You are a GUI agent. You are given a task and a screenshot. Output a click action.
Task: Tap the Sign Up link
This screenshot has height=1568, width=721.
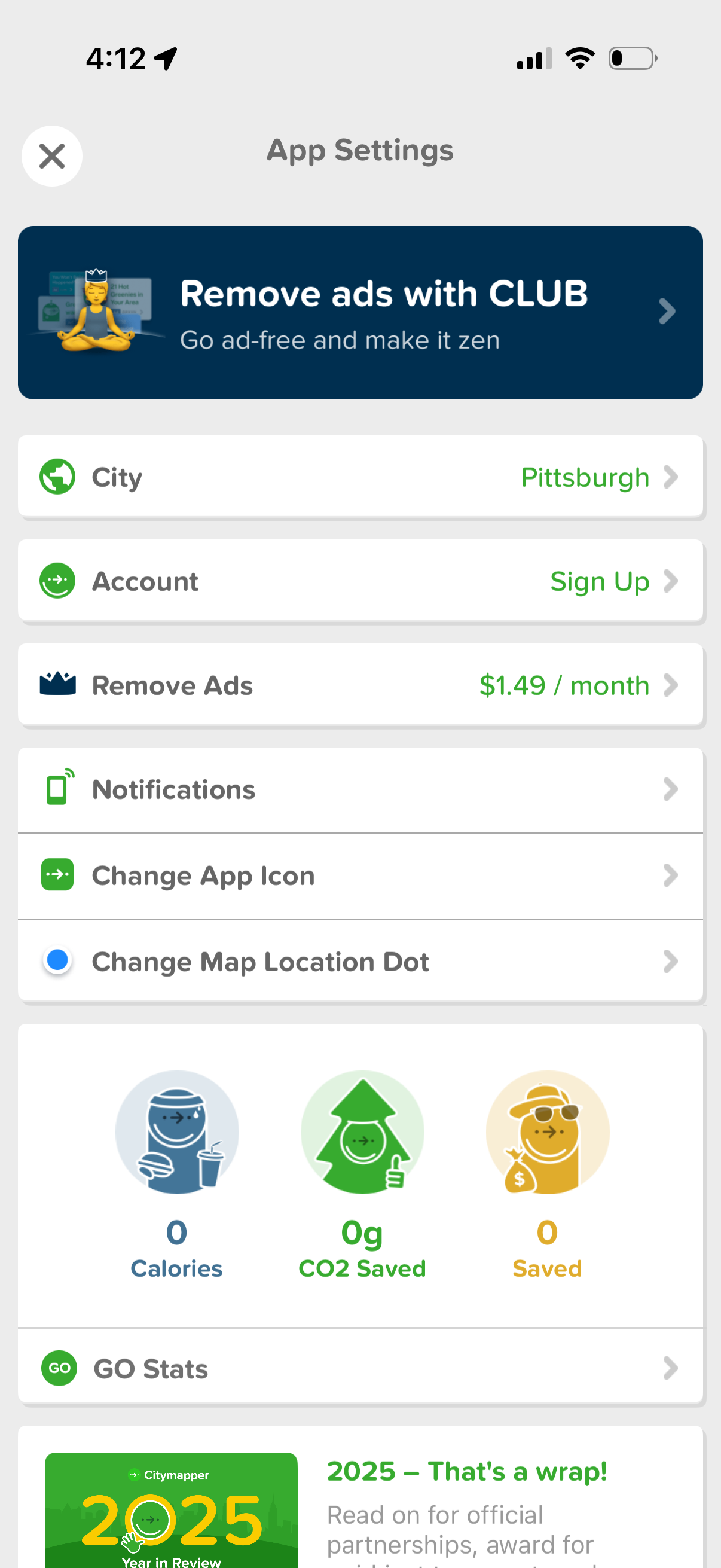(x=599, y=581)
